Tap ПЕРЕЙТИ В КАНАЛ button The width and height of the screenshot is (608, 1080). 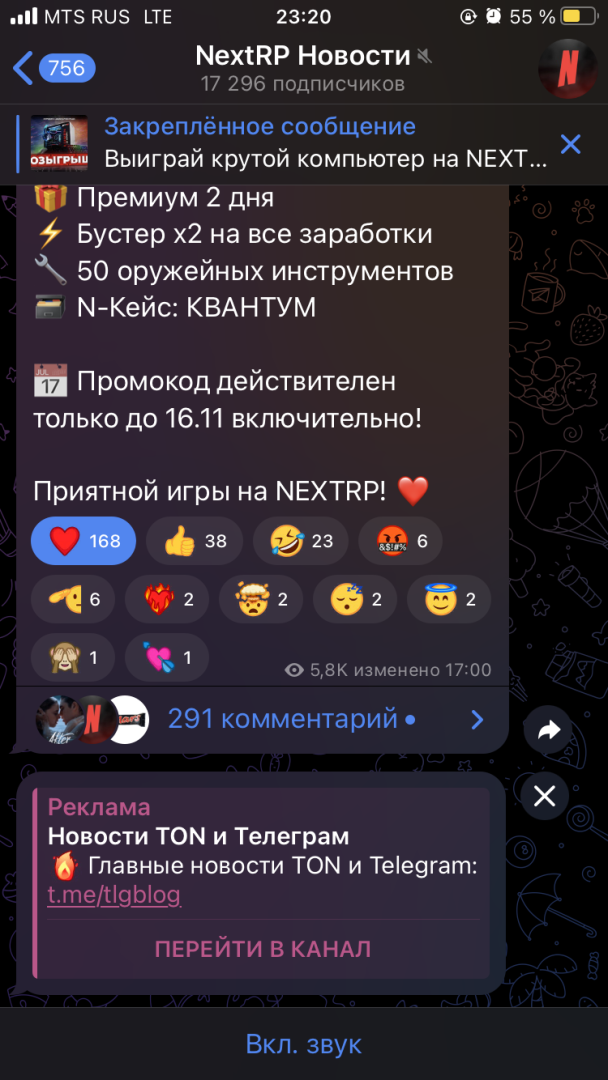point(262,949)
